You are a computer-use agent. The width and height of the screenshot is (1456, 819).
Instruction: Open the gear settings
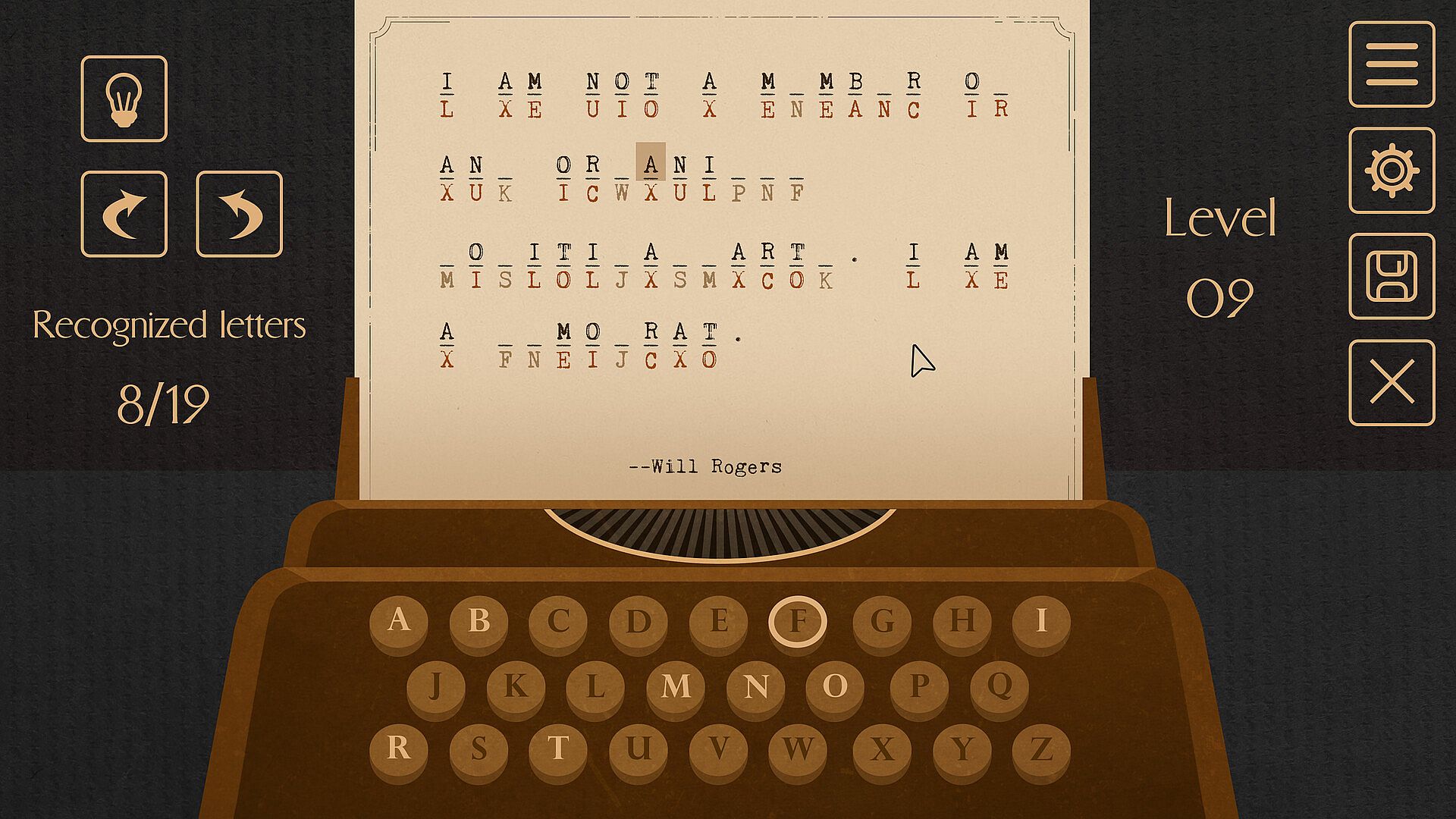[1392, 171]
